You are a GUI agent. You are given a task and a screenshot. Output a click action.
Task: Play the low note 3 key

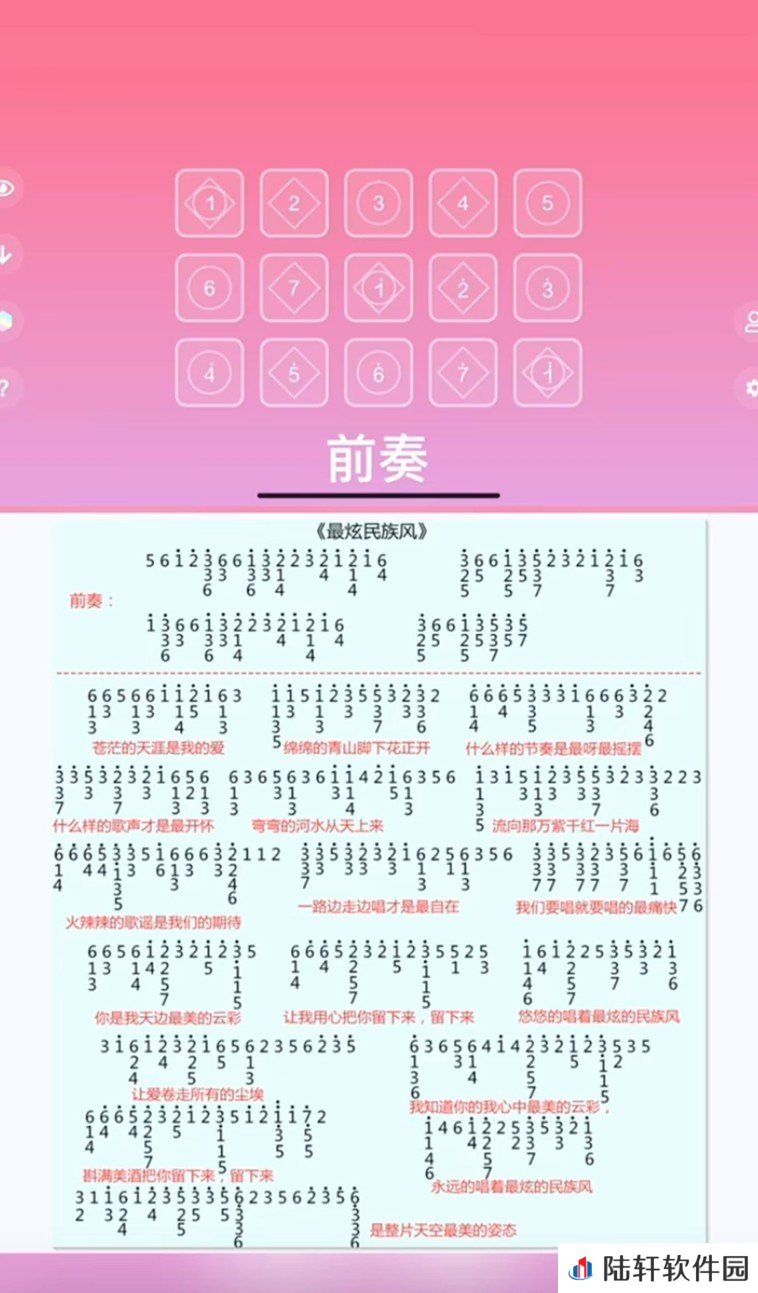pyautogui.click(x=379, y=204)
